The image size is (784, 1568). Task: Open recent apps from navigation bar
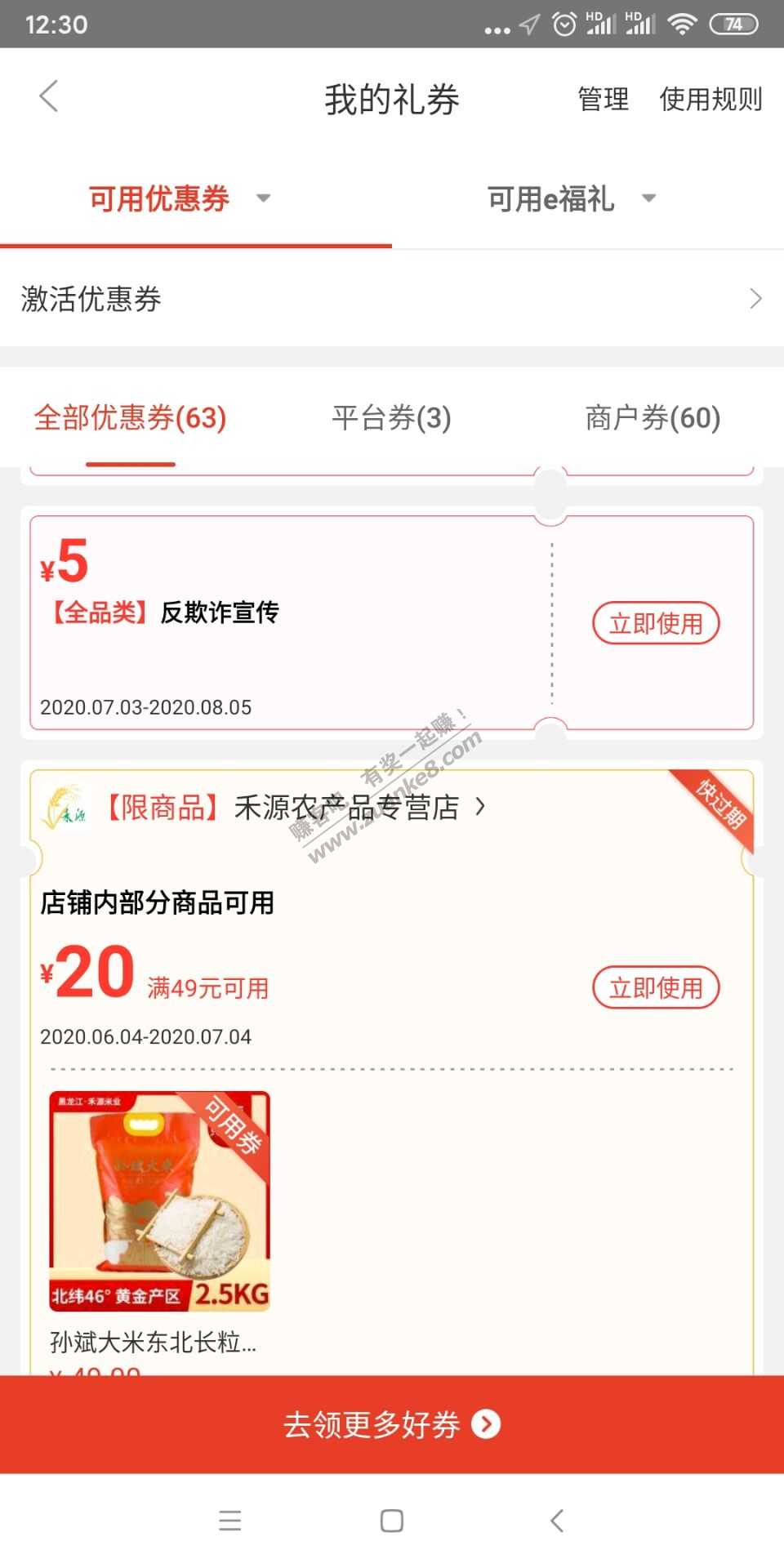(230, 1521)
